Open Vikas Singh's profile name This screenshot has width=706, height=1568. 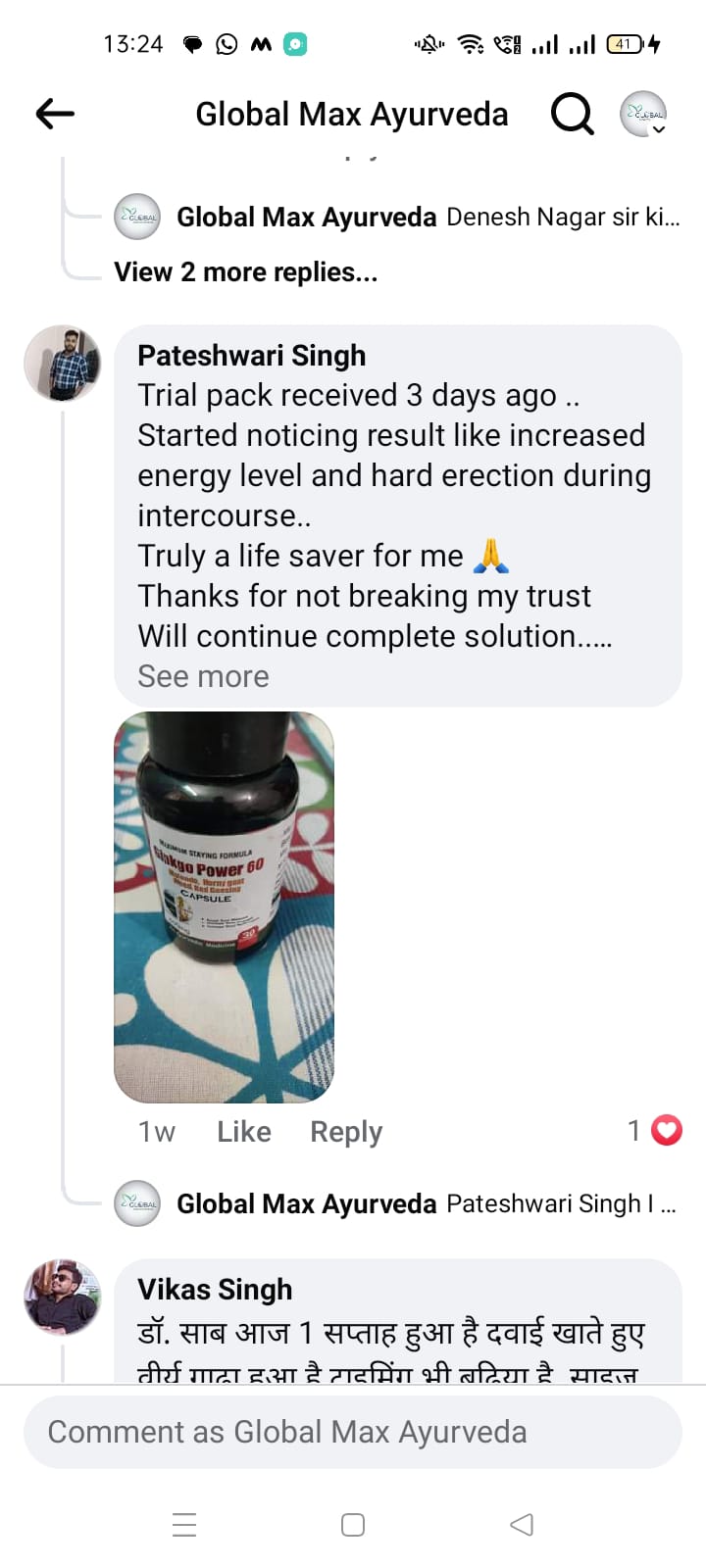[x=215, y=1290]
